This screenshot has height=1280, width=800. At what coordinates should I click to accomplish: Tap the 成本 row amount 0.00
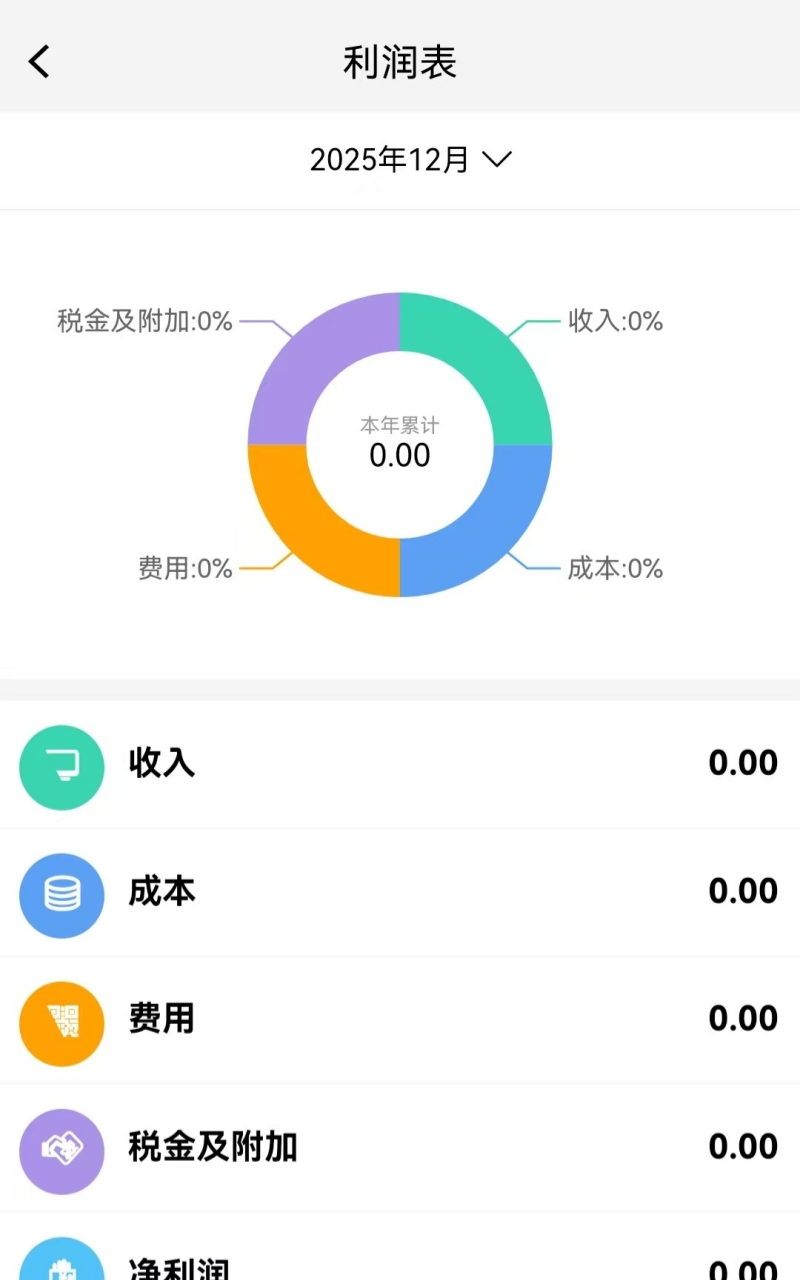(743, 891)
